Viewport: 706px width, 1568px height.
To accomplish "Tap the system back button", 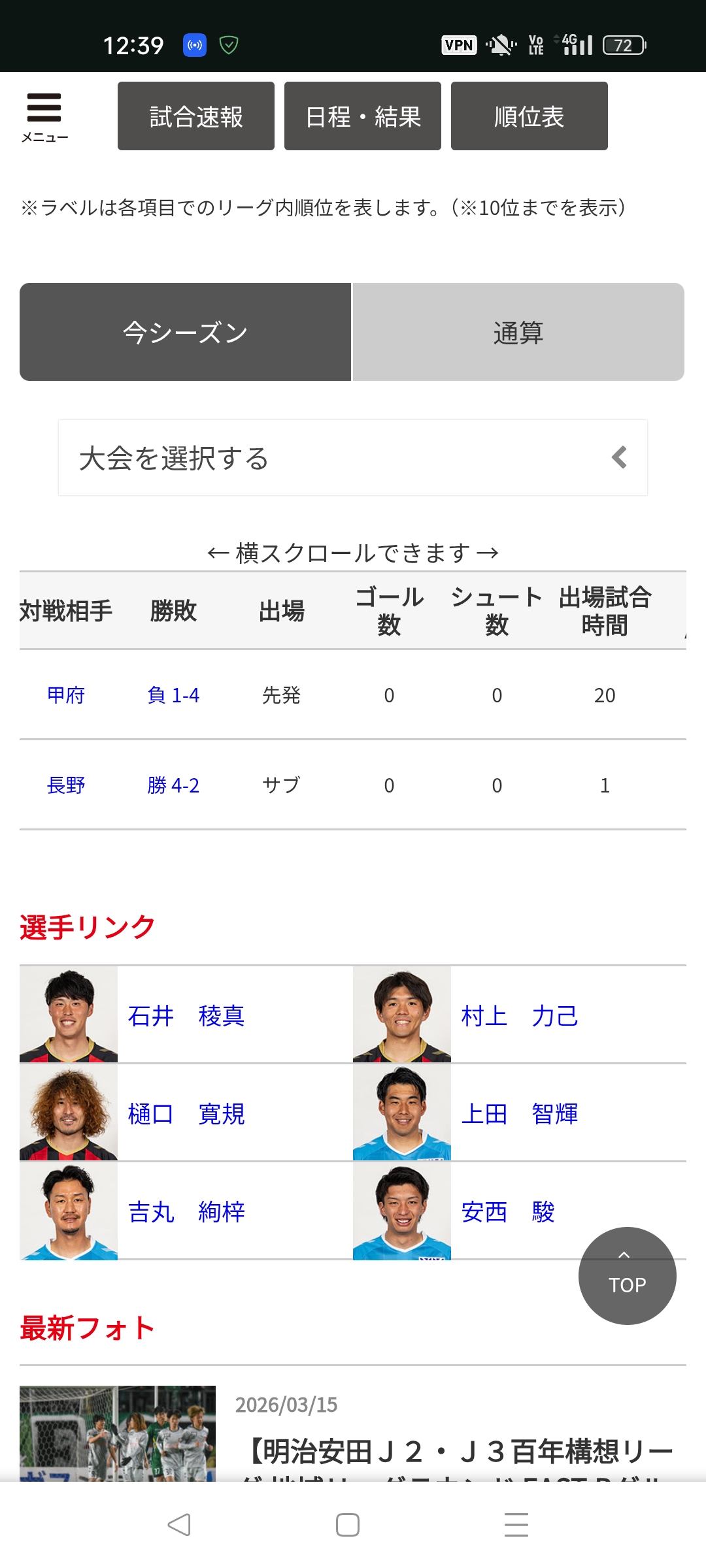I will pos(179,1525).
